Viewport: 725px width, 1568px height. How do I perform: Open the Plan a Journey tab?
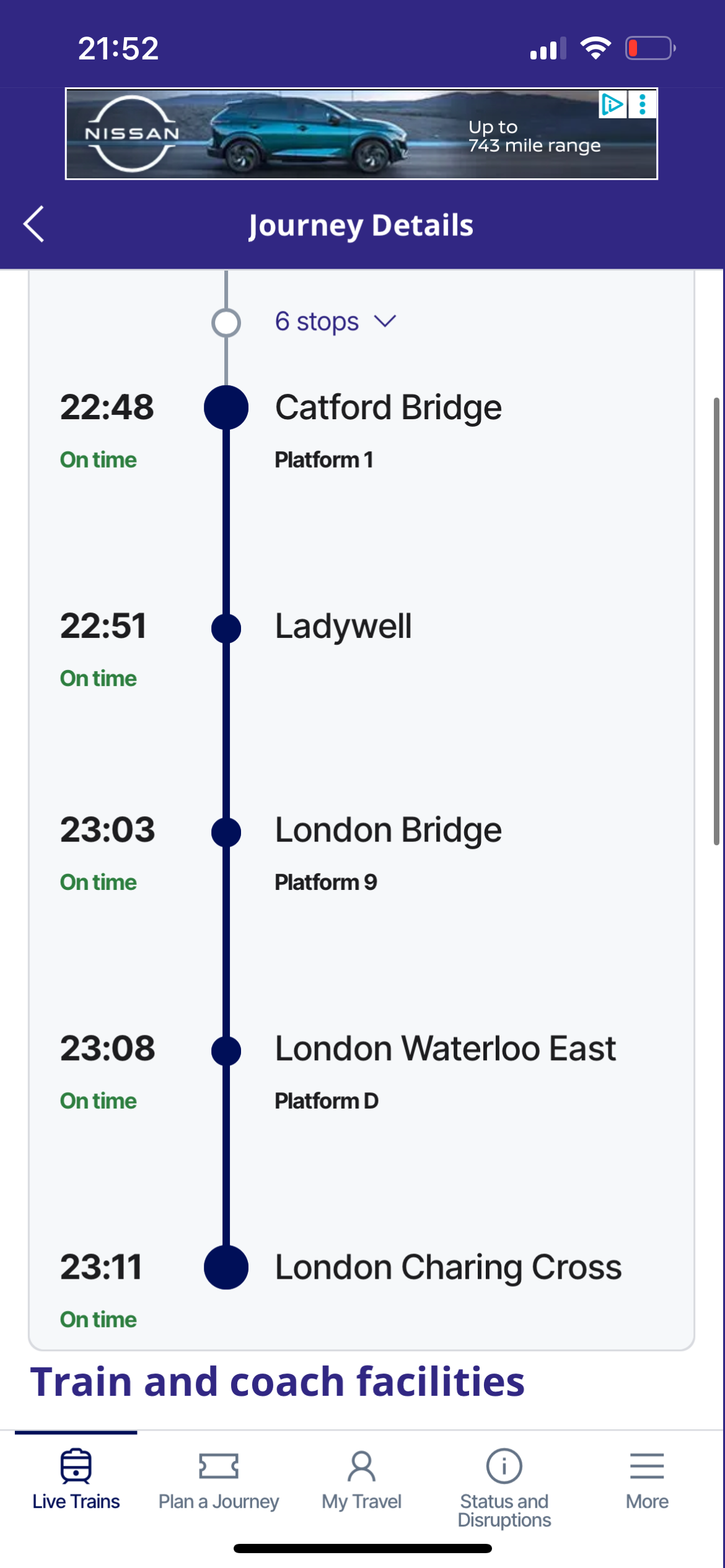pyautogui.click(x=219, y=1480)
